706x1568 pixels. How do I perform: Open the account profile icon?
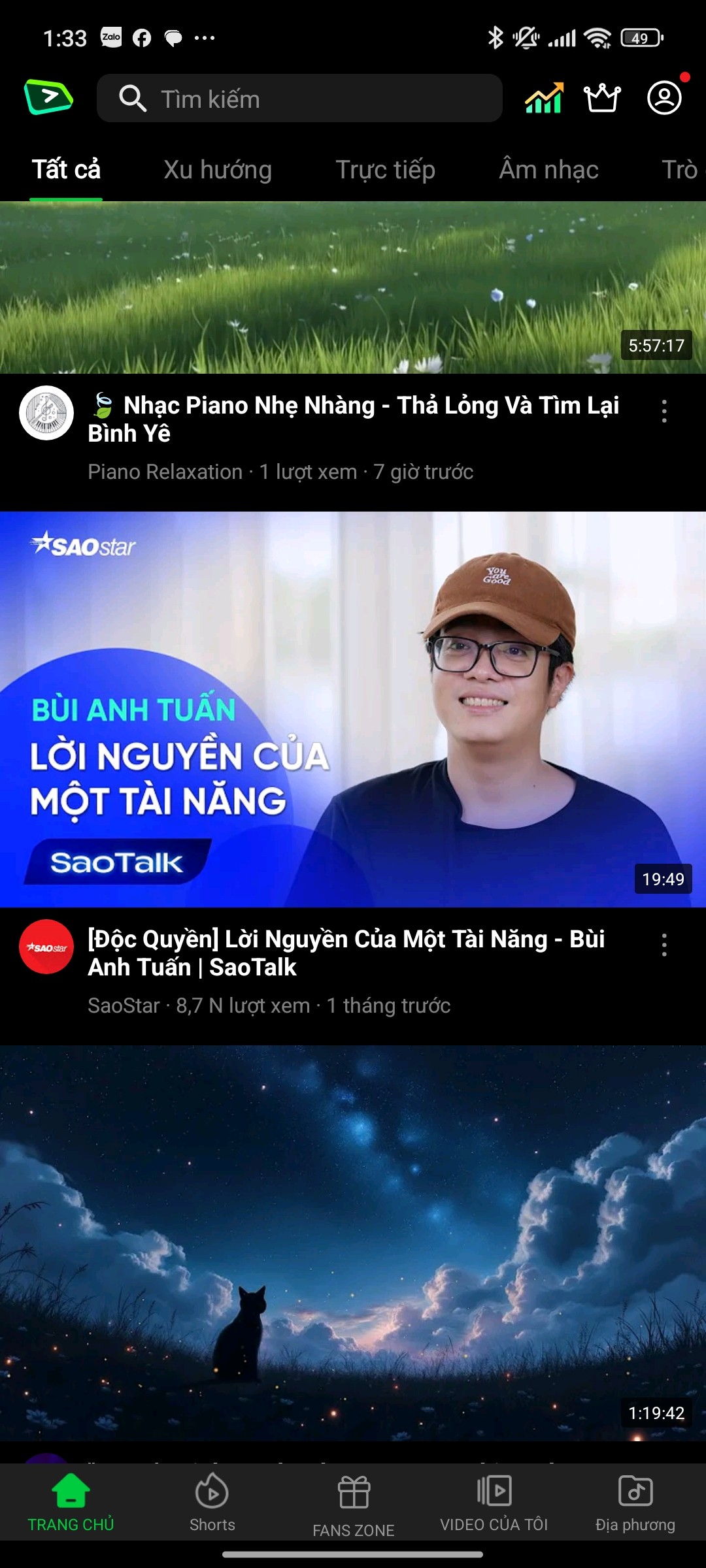[x=664, y=98]
